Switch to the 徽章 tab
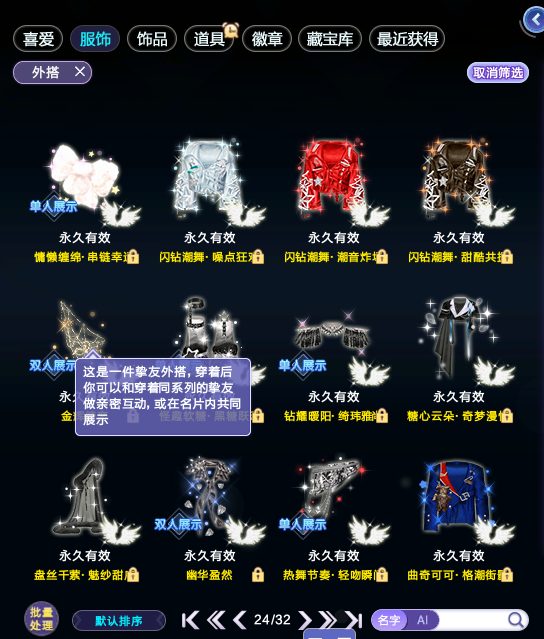The height and width of the screenshot is (639, 544). tap(267, 39)
